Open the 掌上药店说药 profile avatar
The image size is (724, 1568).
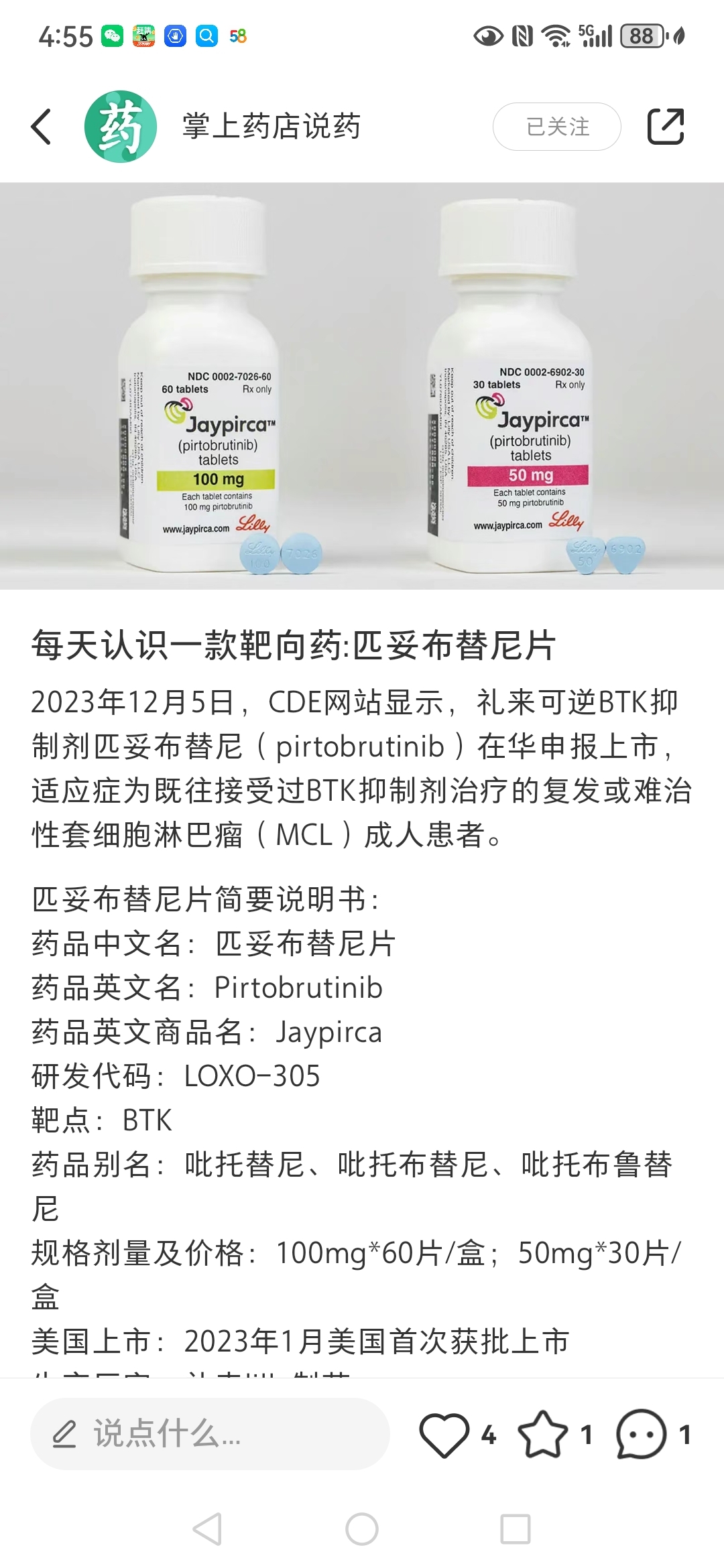tap(121, 127)
